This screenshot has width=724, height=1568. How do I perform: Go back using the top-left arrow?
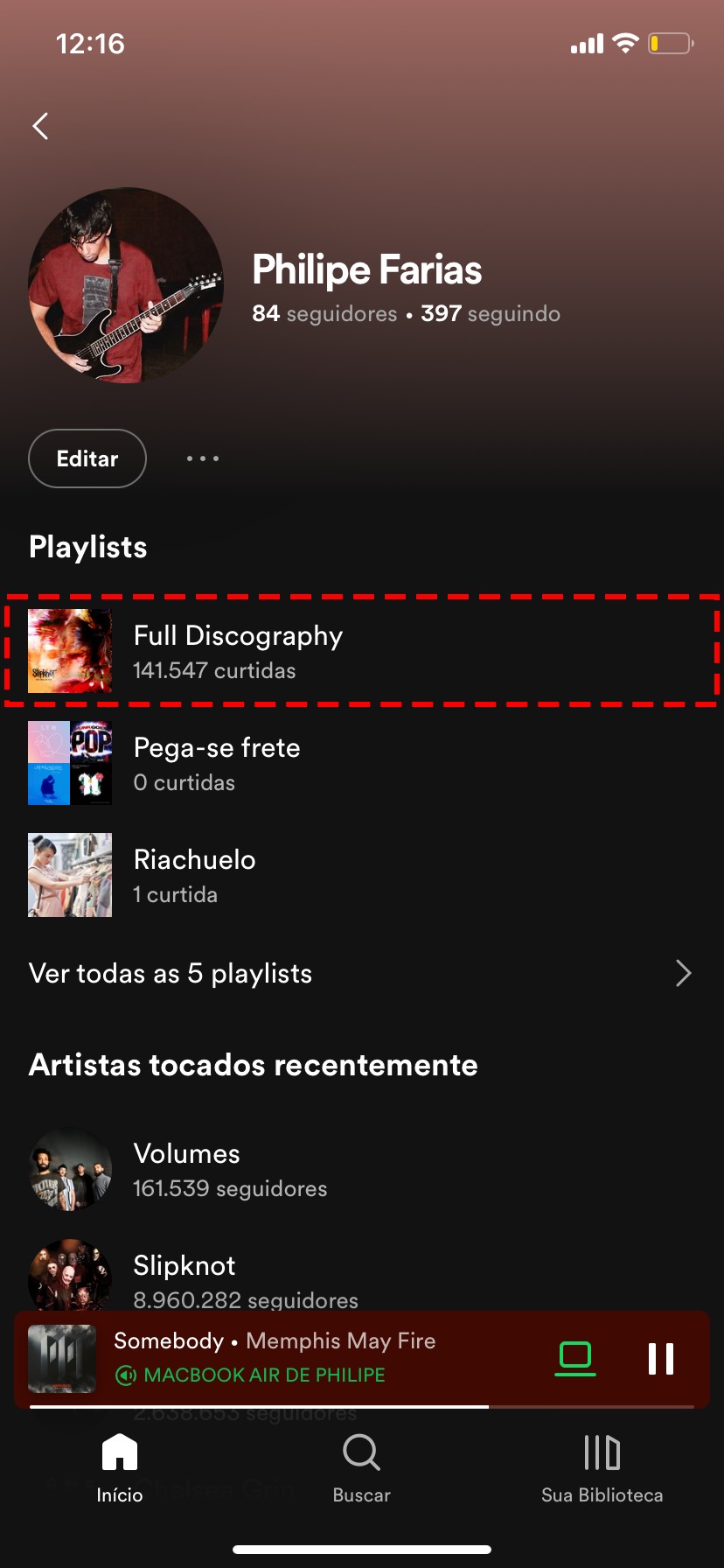[40, 126]
